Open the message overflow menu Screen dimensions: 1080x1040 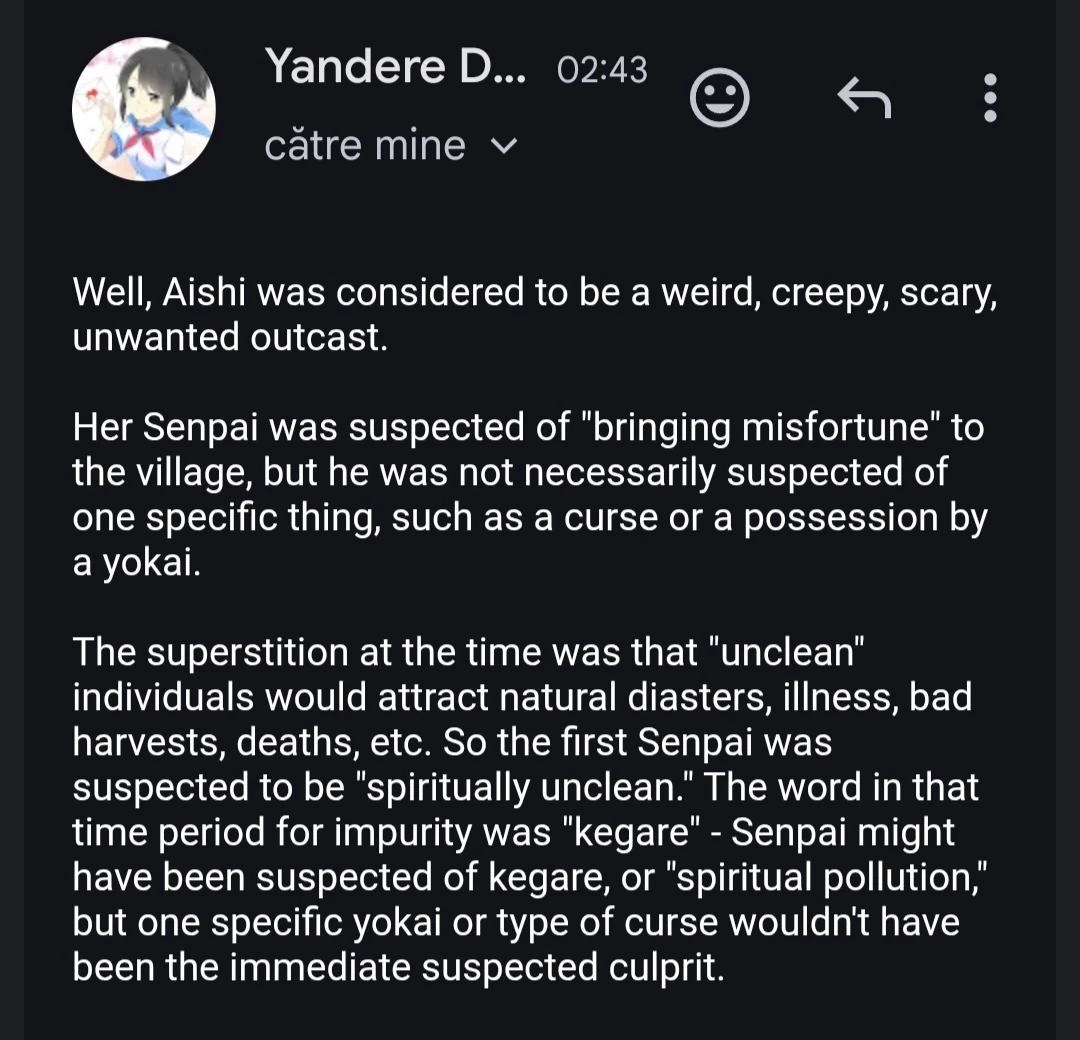(x=990, y=98)
